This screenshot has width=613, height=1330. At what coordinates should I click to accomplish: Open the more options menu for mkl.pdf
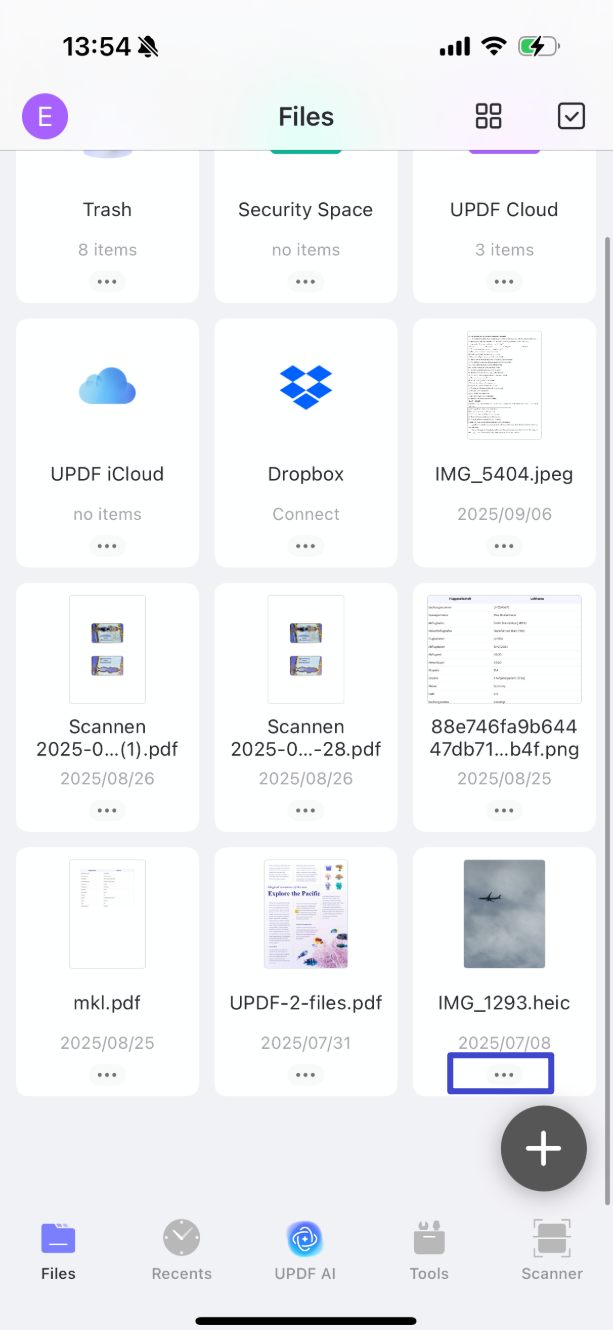pos(107,1074)
